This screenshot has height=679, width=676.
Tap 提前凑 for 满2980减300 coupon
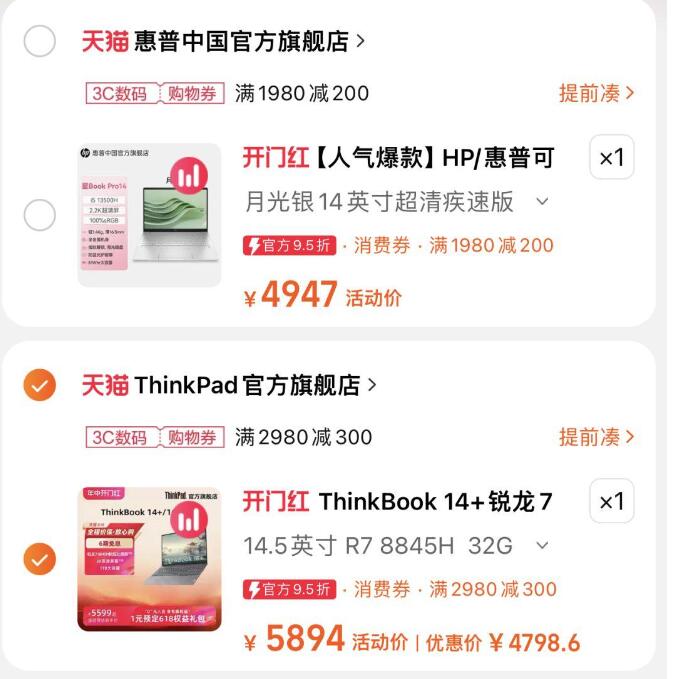coord(596,437)
